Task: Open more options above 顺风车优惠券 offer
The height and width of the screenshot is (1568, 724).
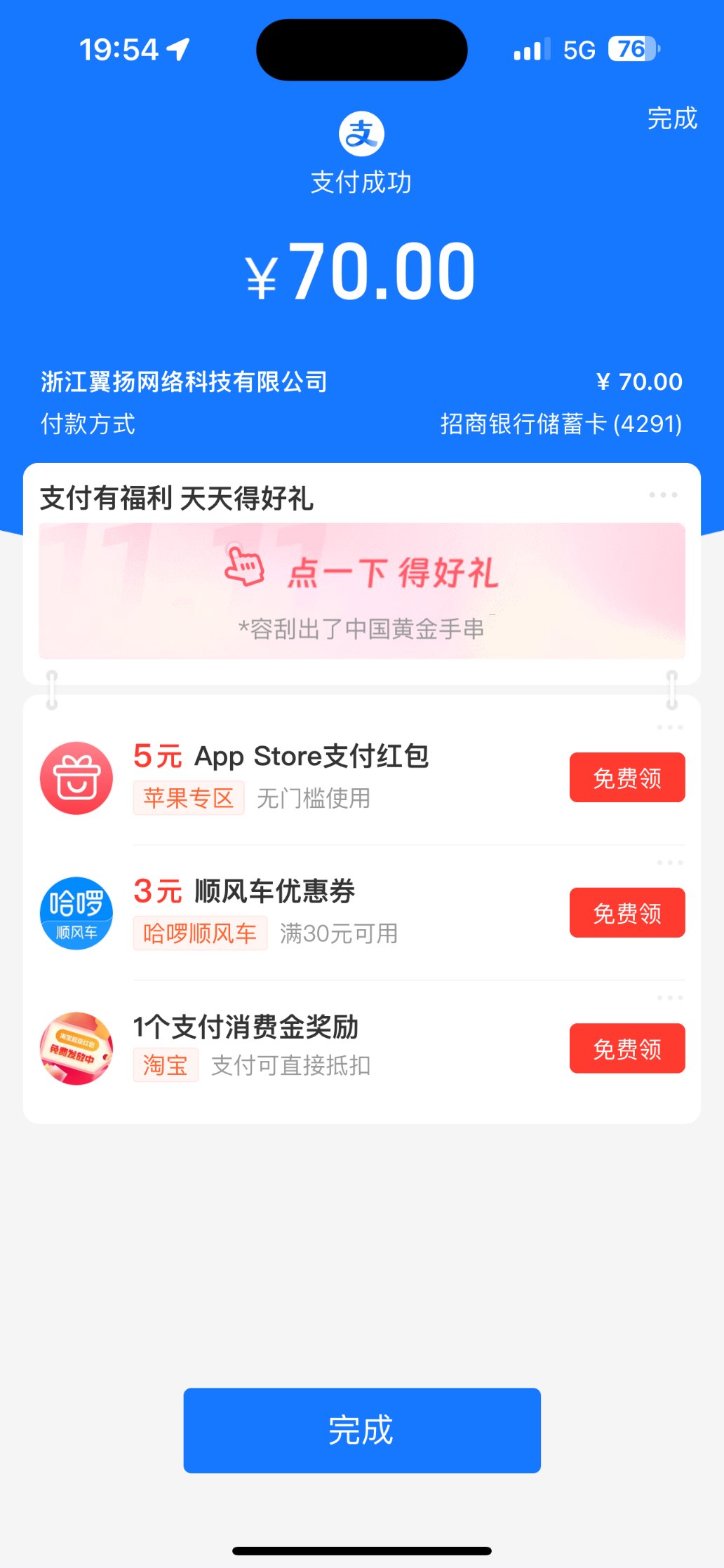Action: coord(670,863)
